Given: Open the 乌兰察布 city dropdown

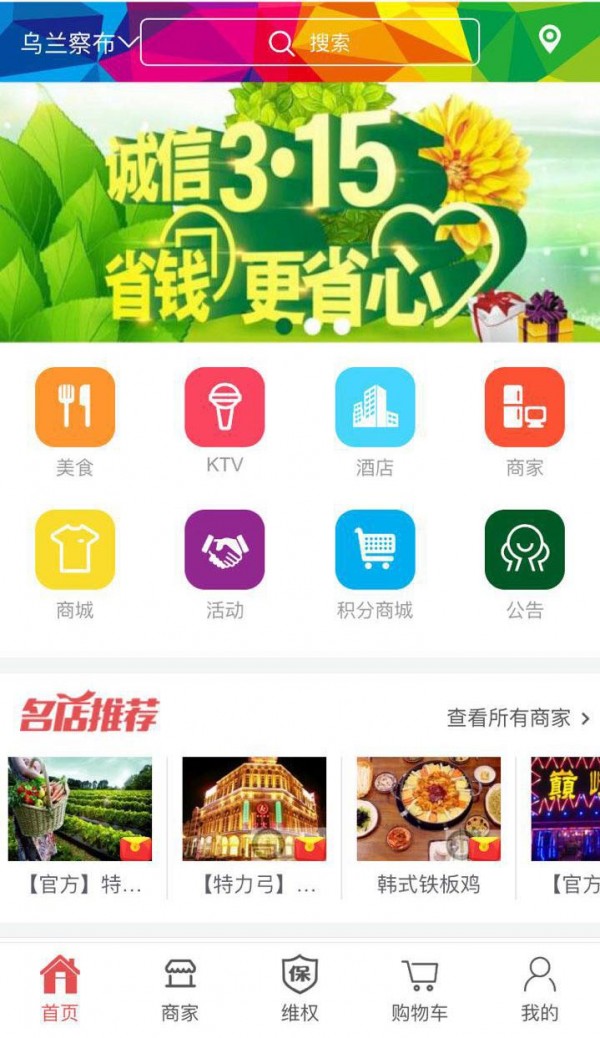Looking at the screenshot, I should click(x=78, y=44).
